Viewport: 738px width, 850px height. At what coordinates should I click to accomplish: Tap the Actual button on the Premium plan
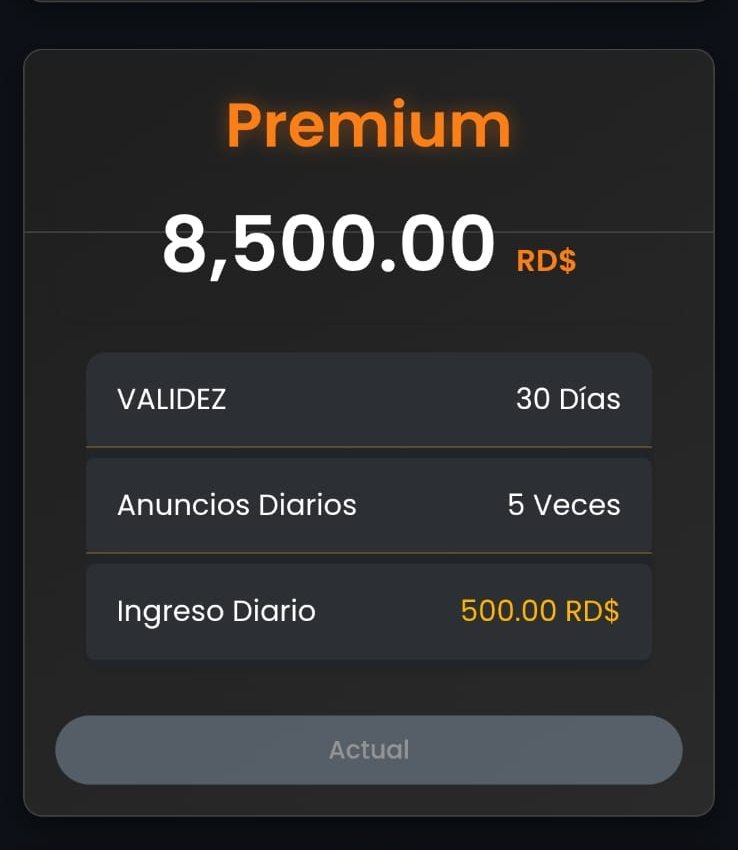pos(368,750)
